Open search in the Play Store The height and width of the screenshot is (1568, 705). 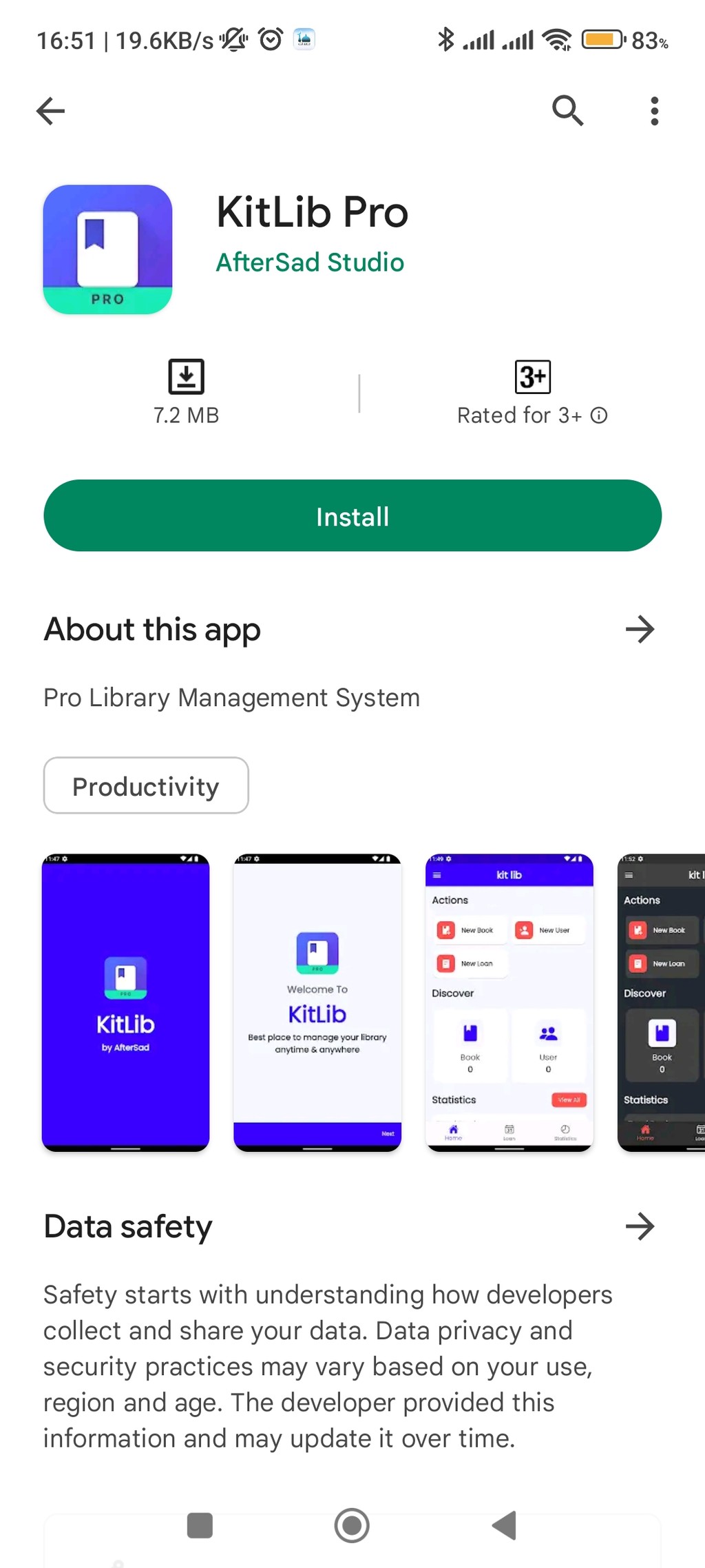[x=568, y=110]
